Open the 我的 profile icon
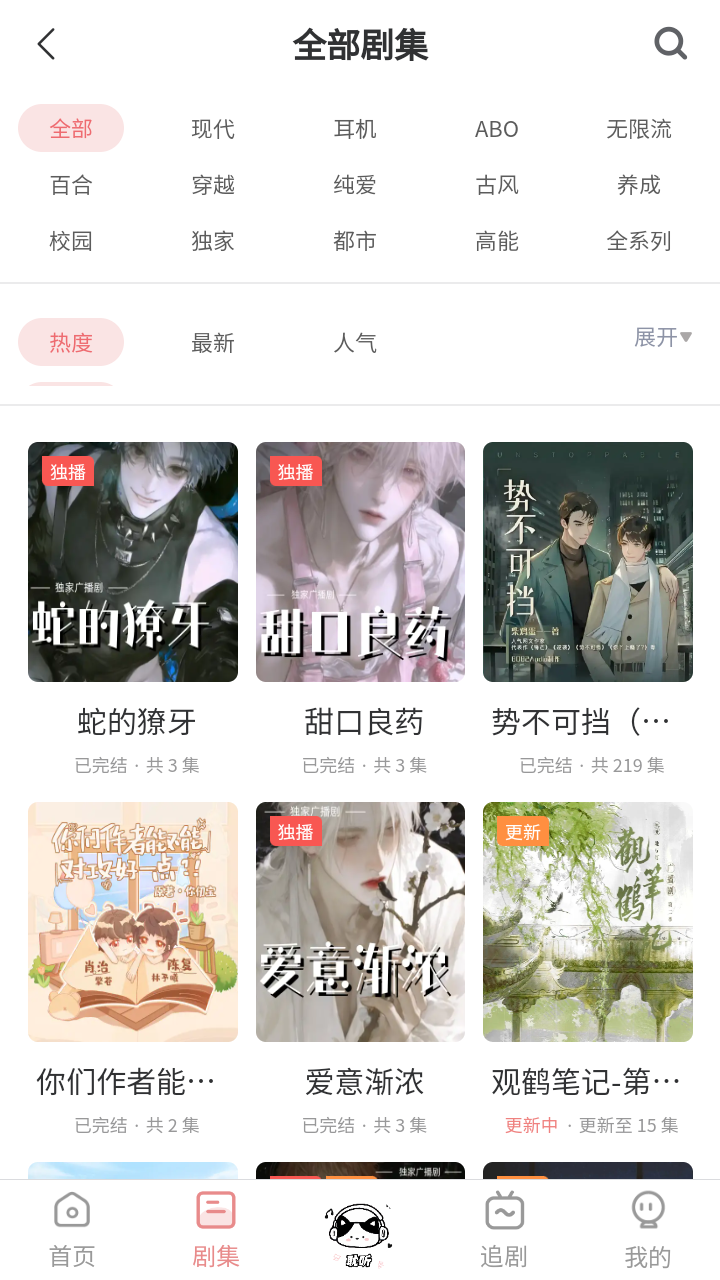The width and height of the screenshot is (720, 1280). (x=647, y=1210)
